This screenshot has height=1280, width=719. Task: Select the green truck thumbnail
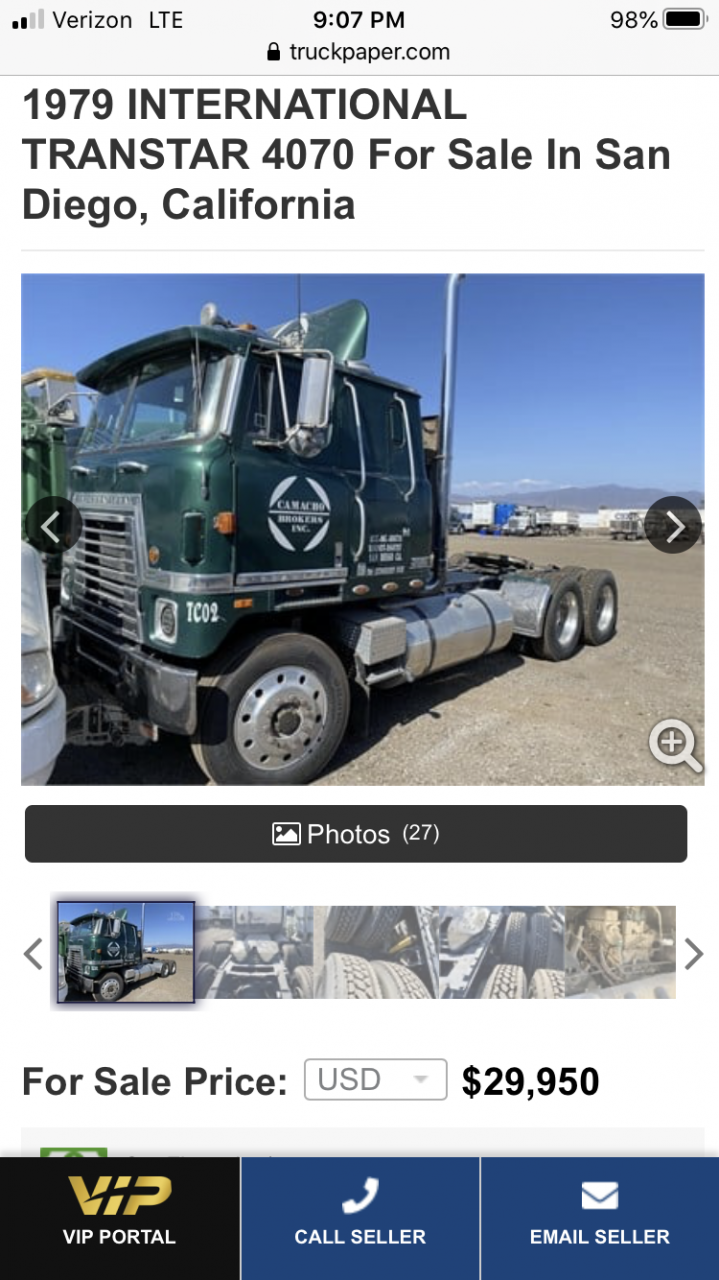click(x=125, y=952)
